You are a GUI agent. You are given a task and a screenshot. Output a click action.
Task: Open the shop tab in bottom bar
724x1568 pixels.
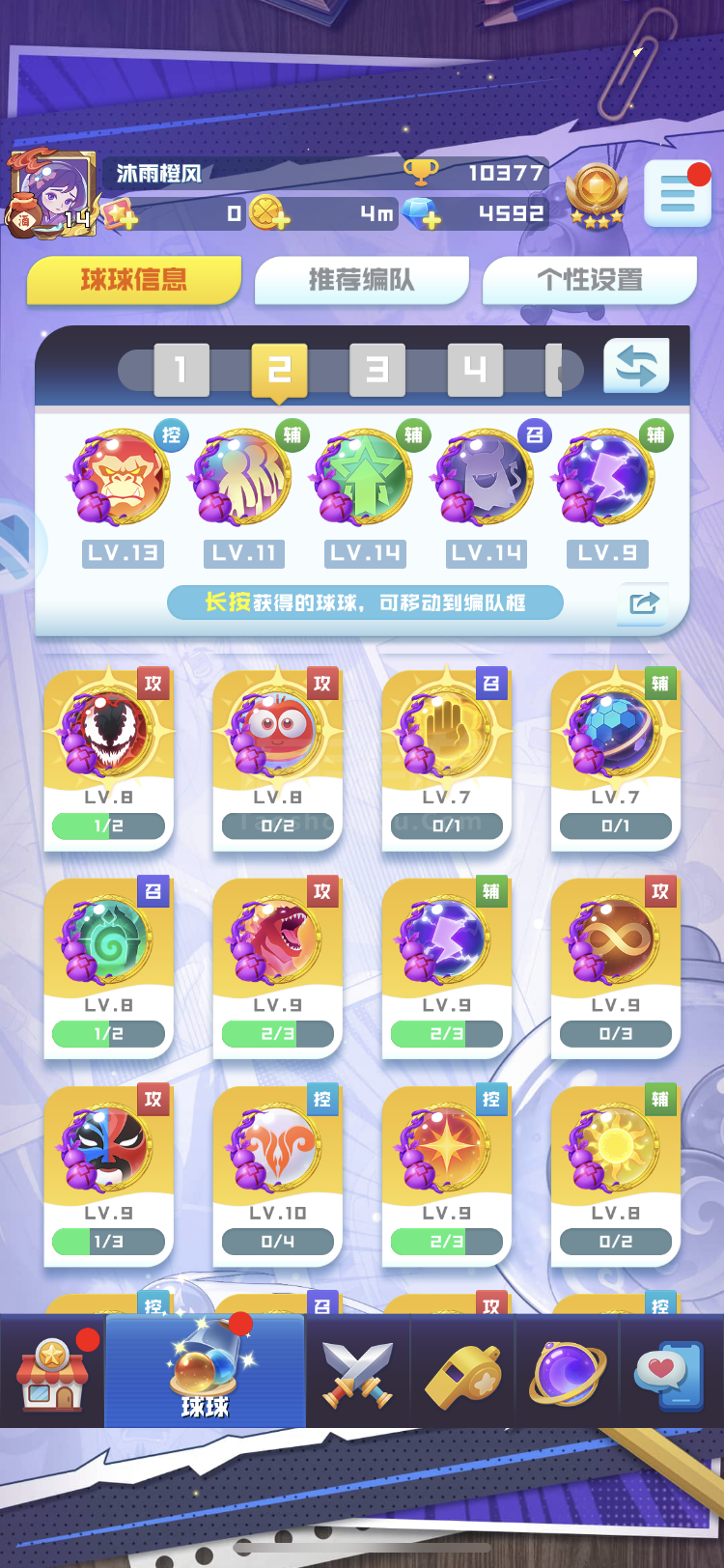click(x=53, y=1372)
